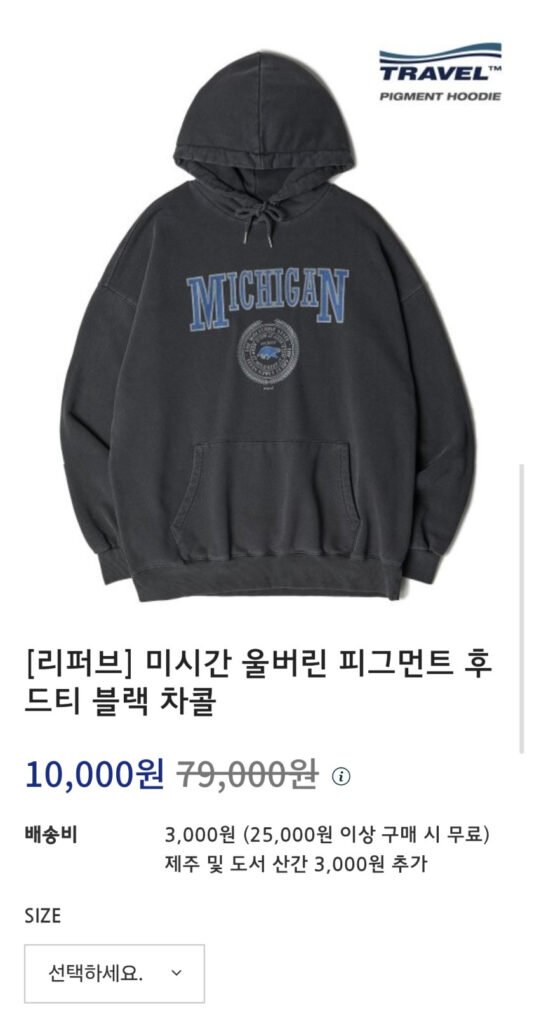Open the SIZE dropdown labeled 선택하세요
This screenshot has width=539, height=1024.
(x=114, y=974)
